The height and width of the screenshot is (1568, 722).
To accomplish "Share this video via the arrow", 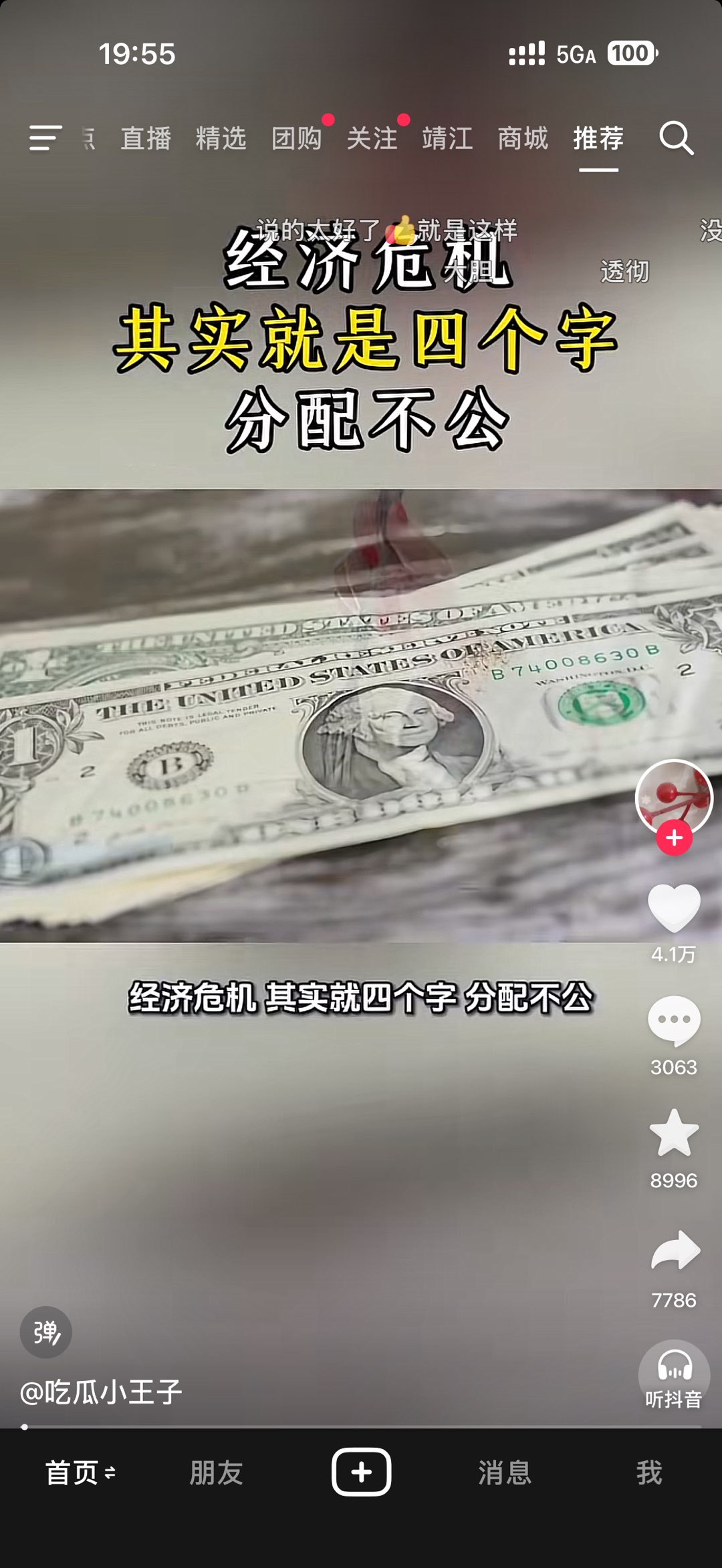I will coord(674,1249).
